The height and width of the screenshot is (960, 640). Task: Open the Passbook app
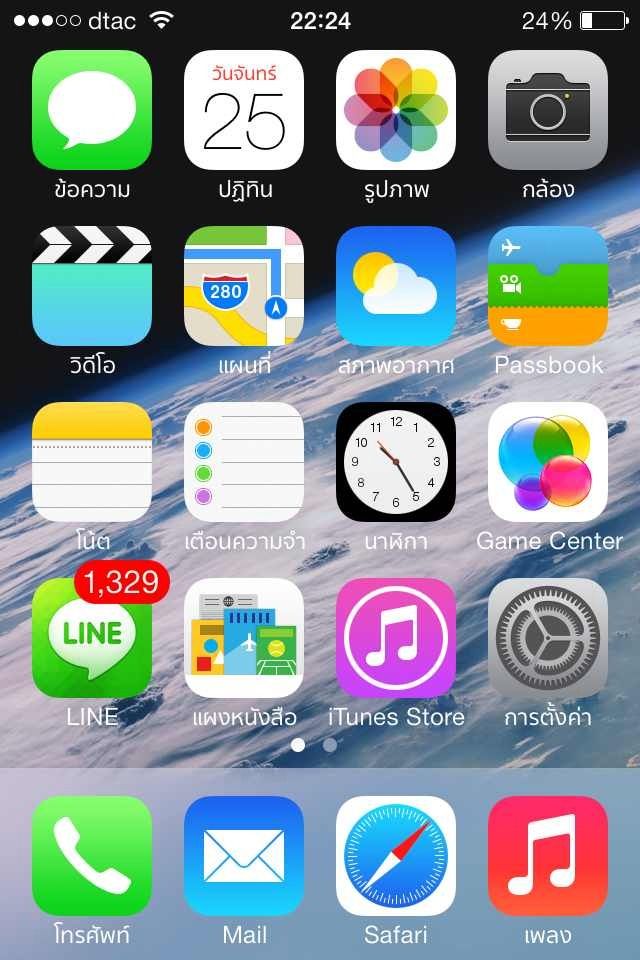548,286
